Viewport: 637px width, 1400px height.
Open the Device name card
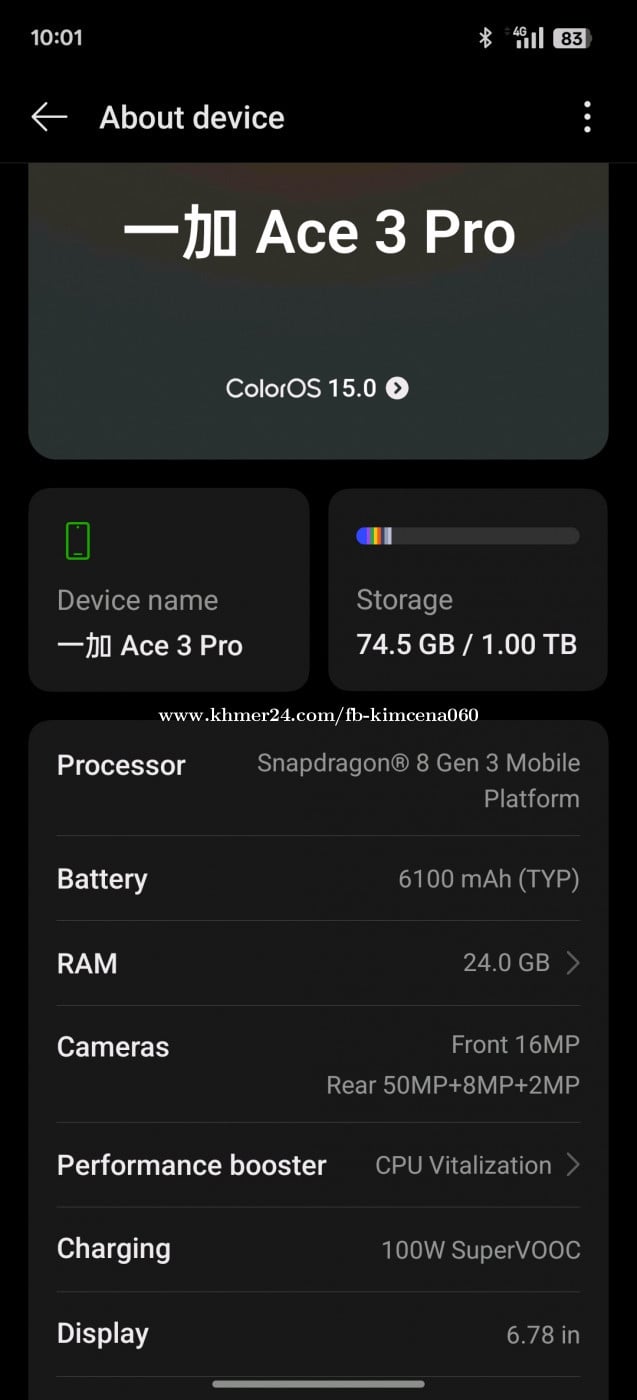(169, 590)
